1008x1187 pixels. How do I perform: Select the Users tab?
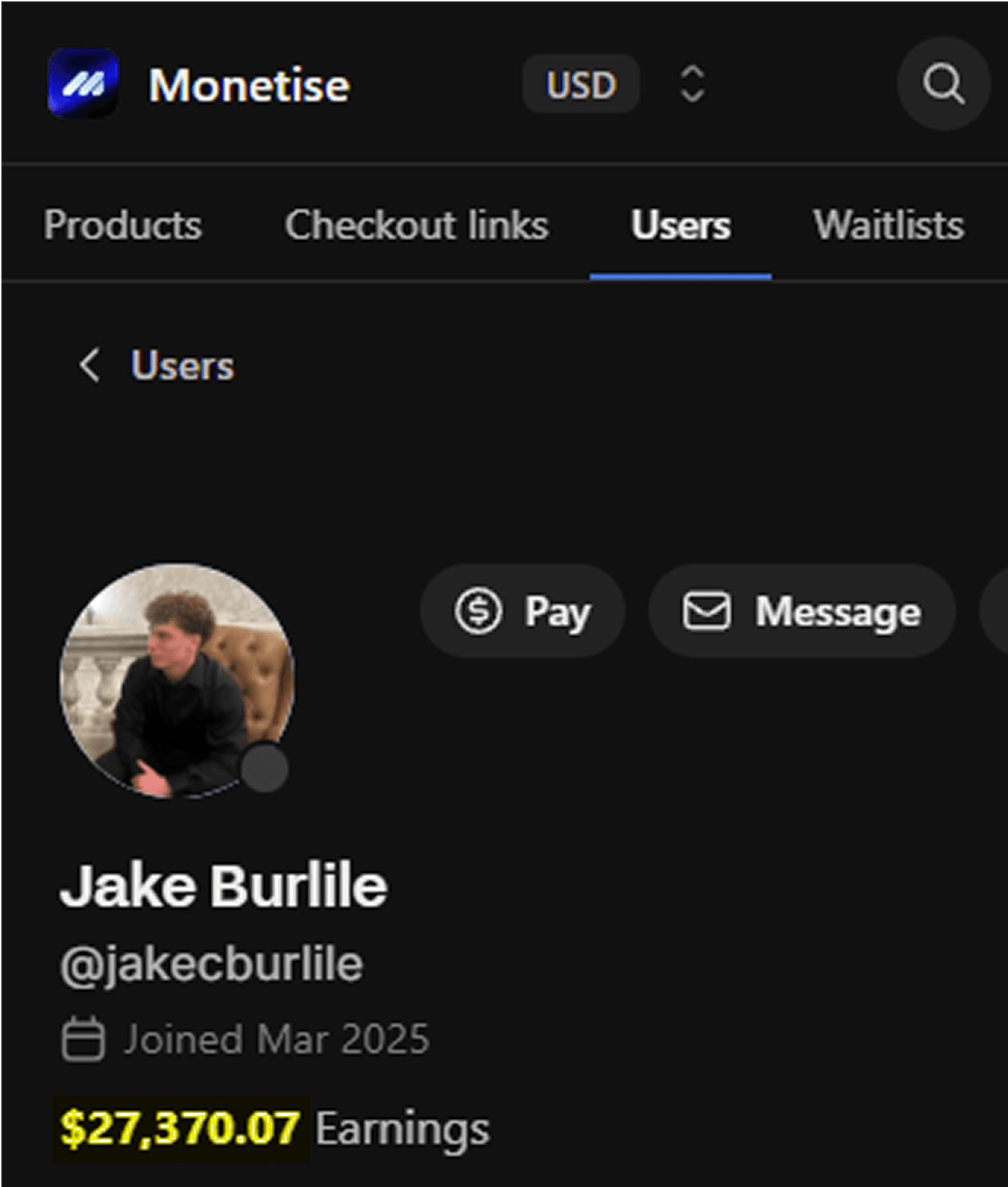point(681,224)
